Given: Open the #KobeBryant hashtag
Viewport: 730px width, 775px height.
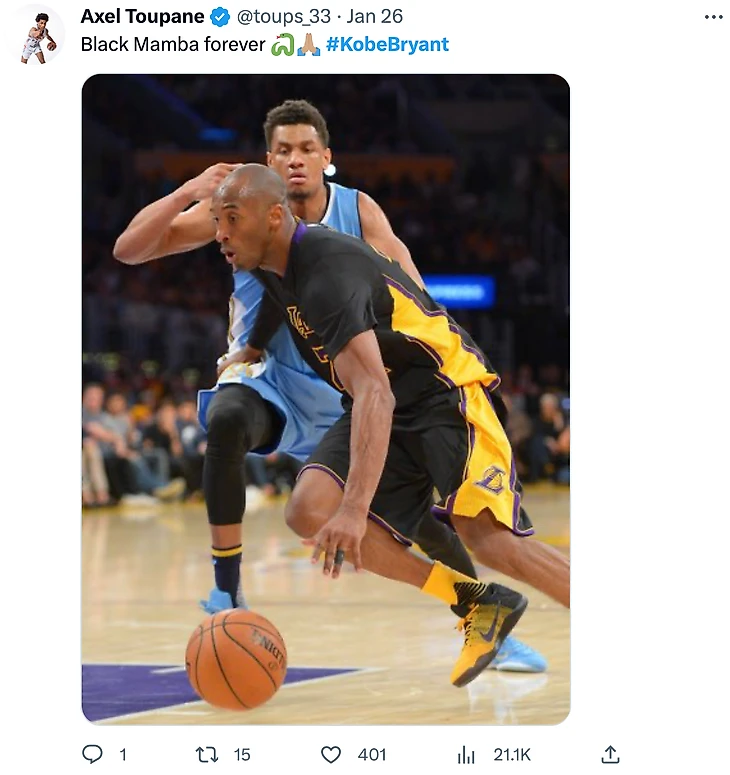Looking at the screenshot, I should [x=387, y=45].
